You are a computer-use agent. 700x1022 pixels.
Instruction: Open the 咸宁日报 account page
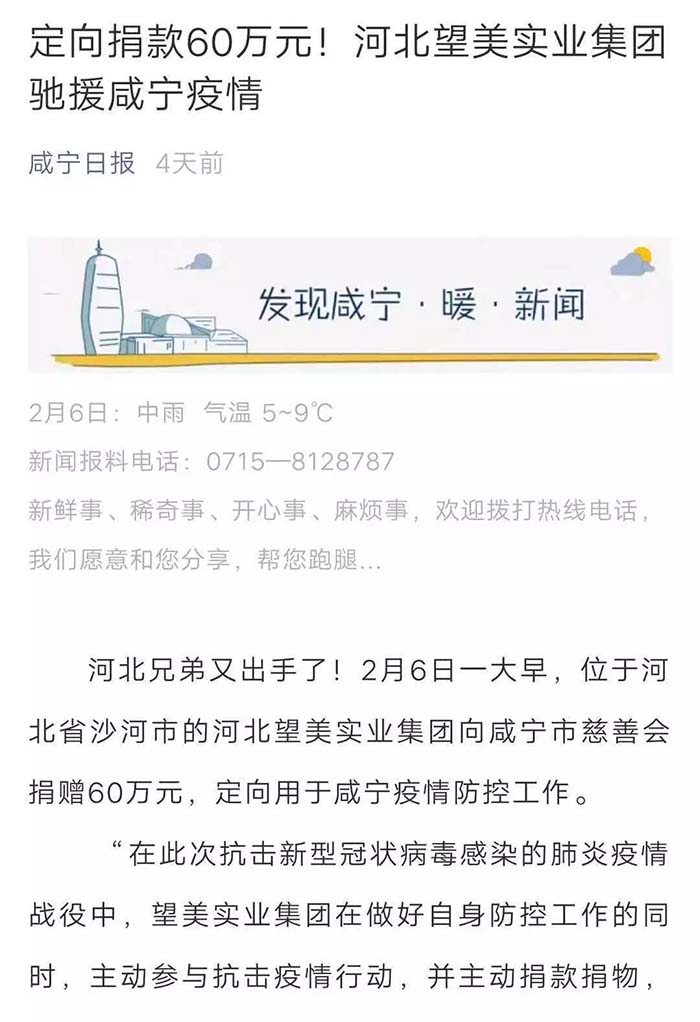82,164
